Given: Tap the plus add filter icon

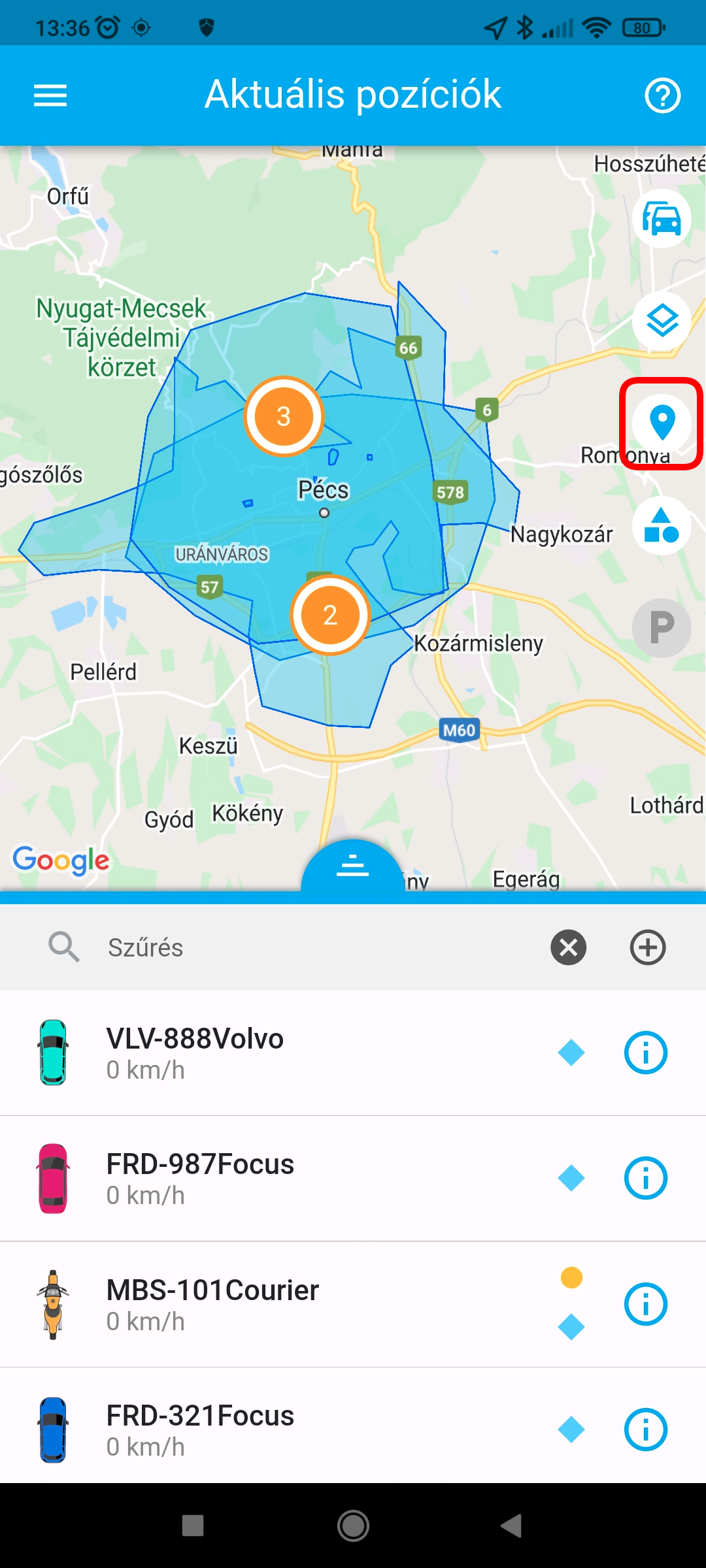Looking at the screenshot, I should [x=648, y=947].
